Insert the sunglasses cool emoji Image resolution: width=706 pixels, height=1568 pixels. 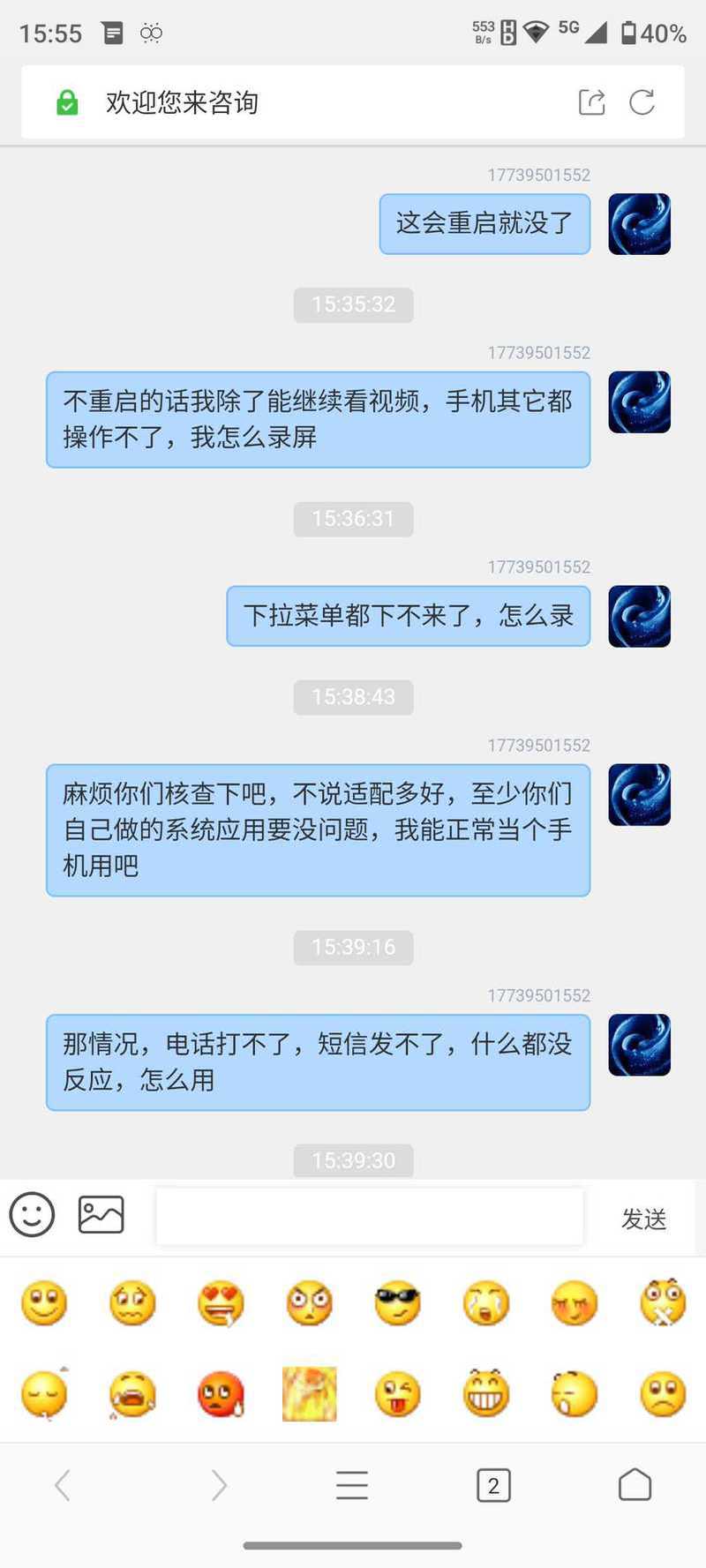click(x=398, y=1303)
